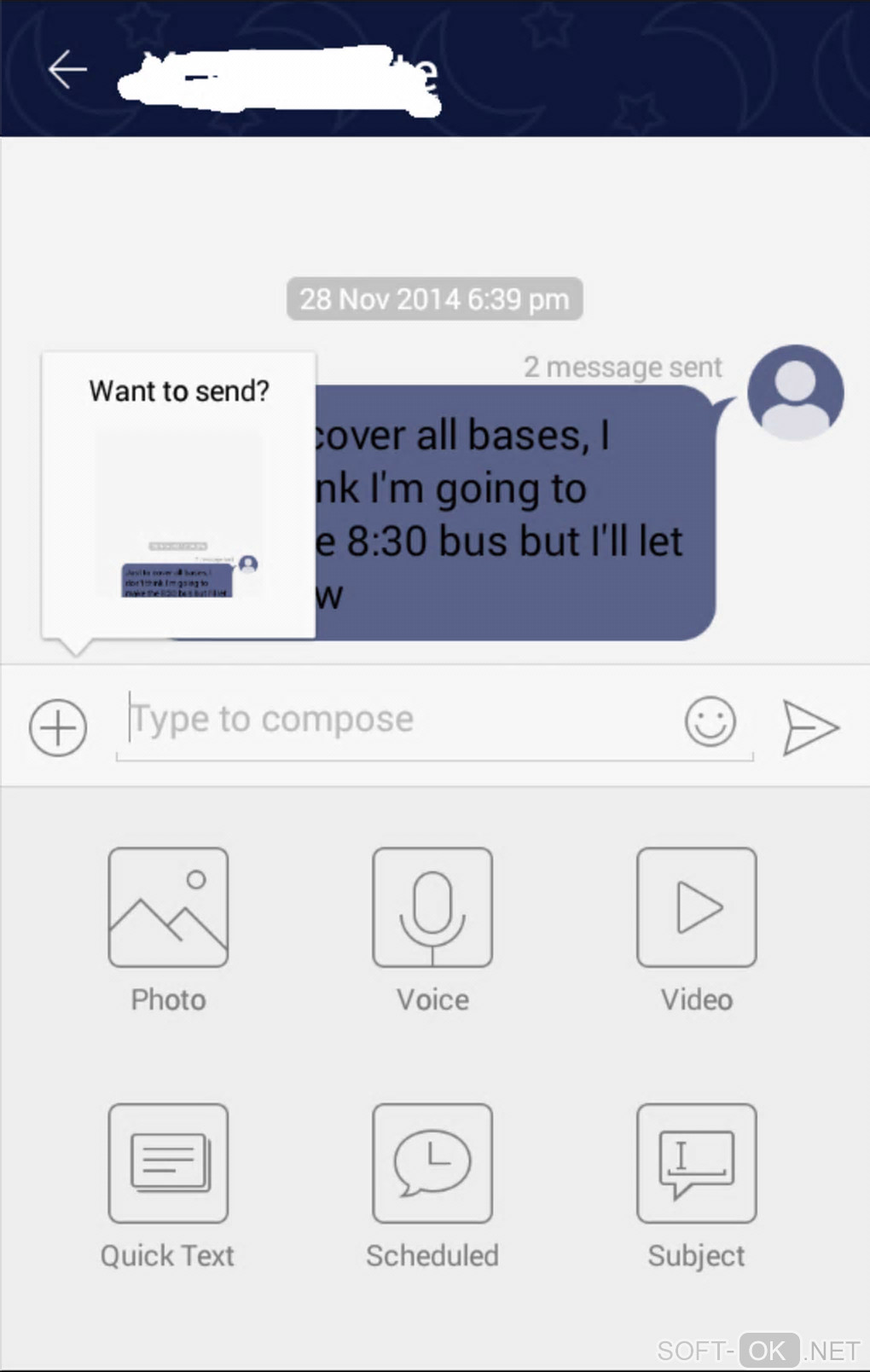
Task: Go back using the top arrow
Action: pos(67,69)
